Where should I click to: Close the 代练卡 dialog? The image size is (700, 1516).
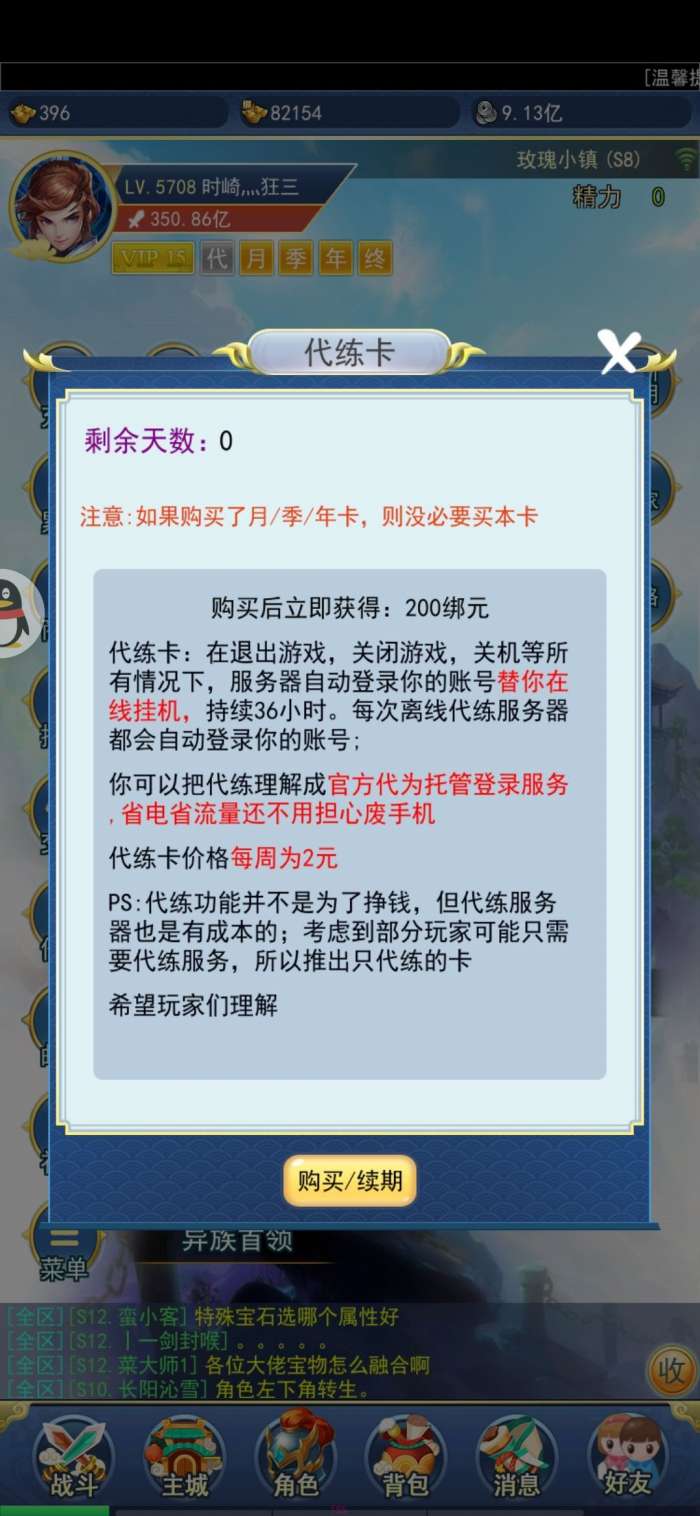tap(619, 352)
